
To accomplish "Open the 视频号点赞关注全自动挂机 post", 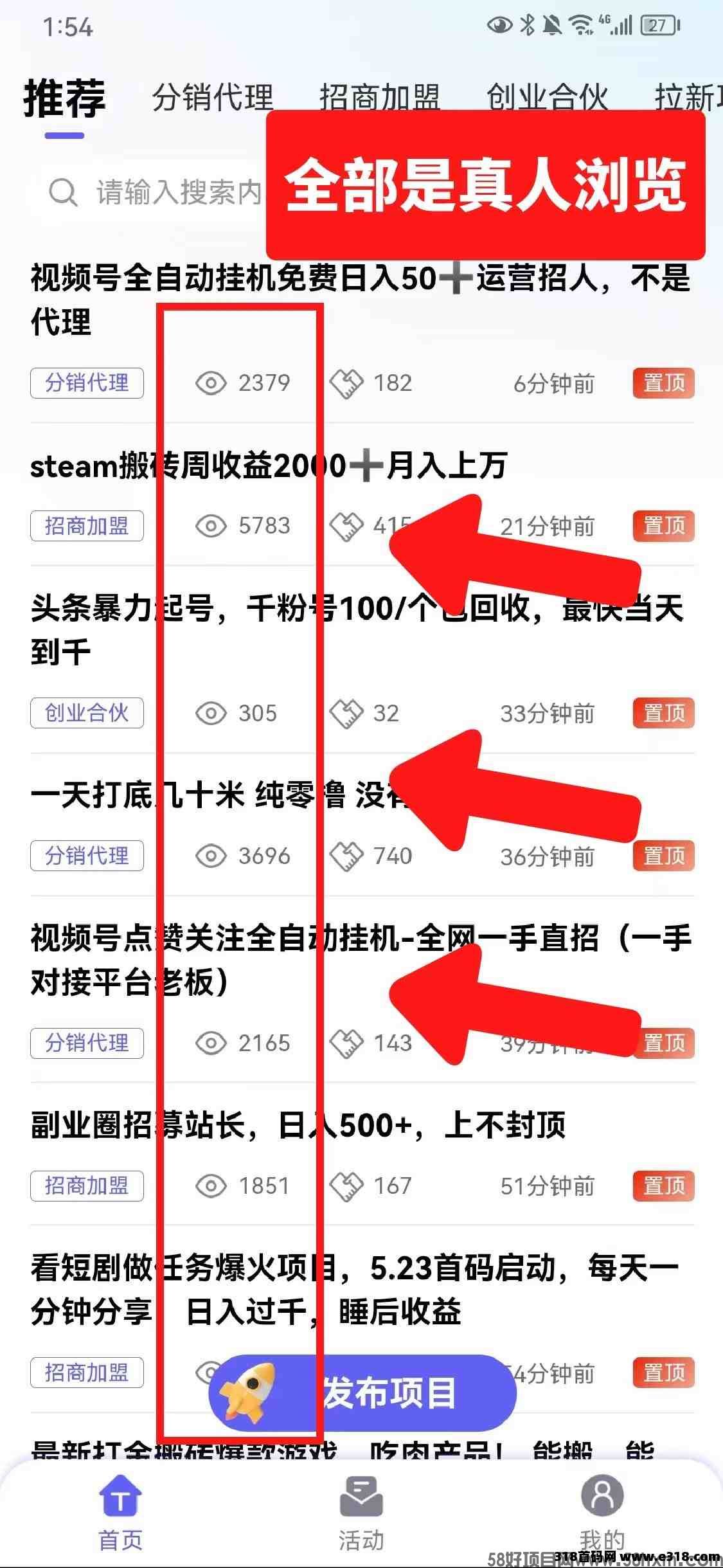I will [x=360, y=959].
